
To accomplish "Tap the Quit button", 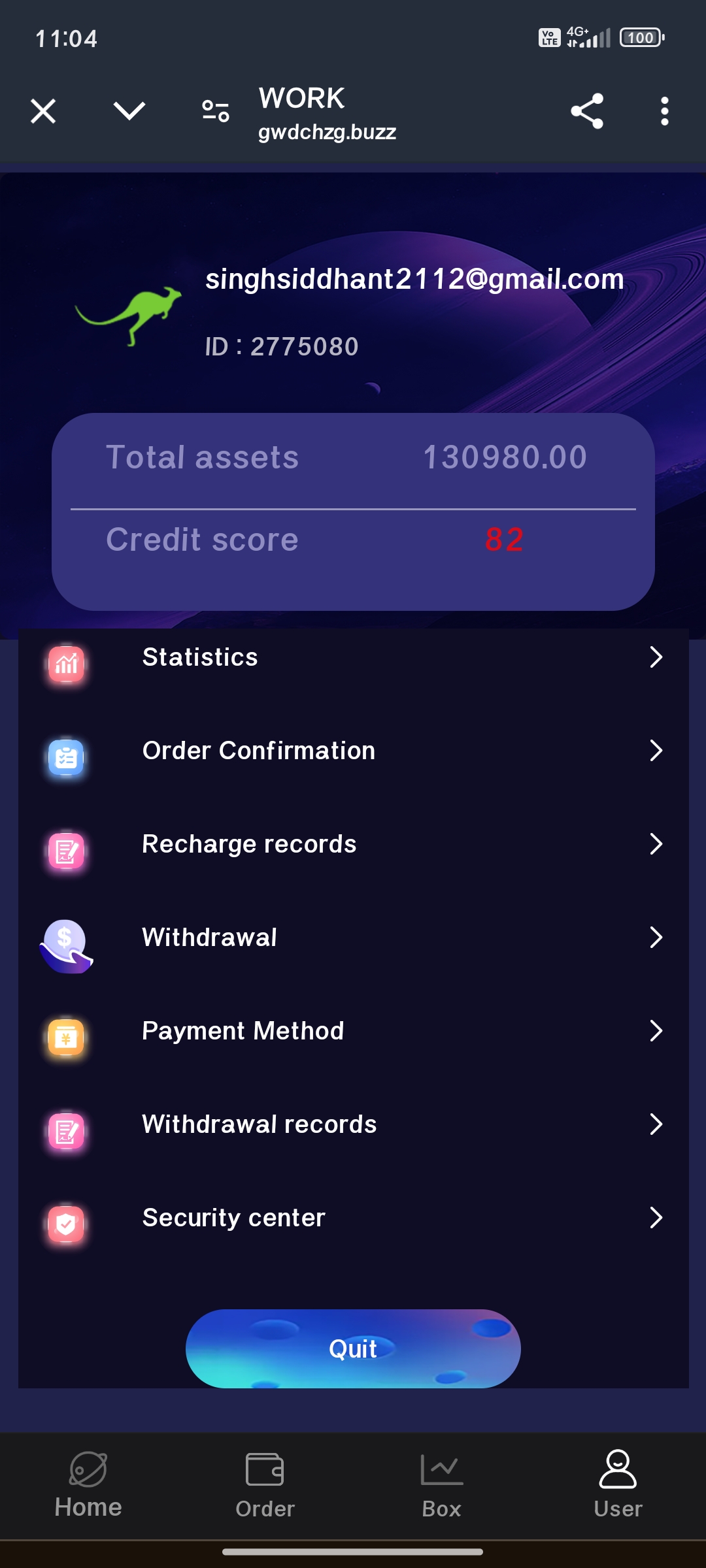I will coord(353,1348).
